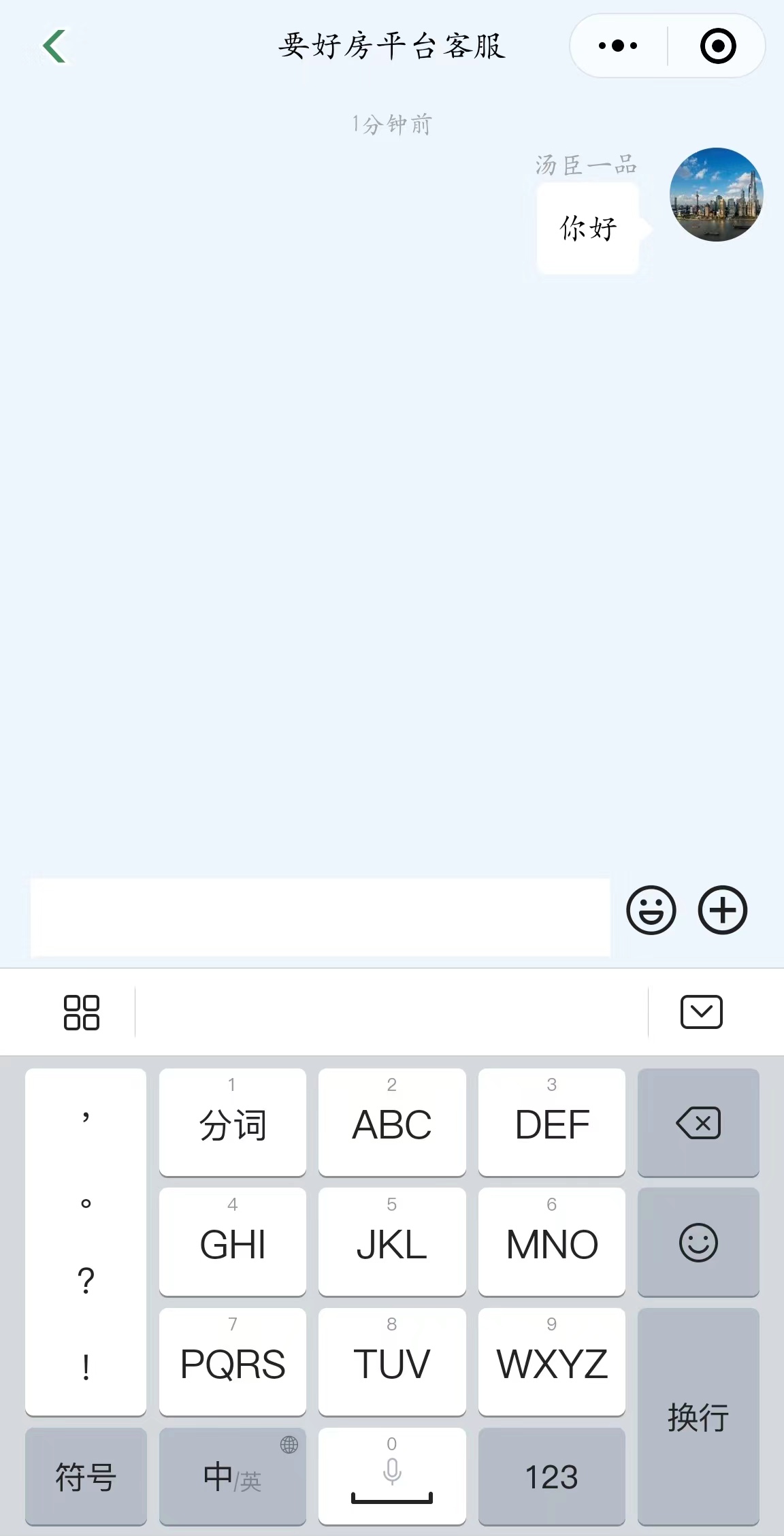
Task: Switch keyboard to 123 numeric mode
Action: pyautogui.click(x=551, y=1477)
